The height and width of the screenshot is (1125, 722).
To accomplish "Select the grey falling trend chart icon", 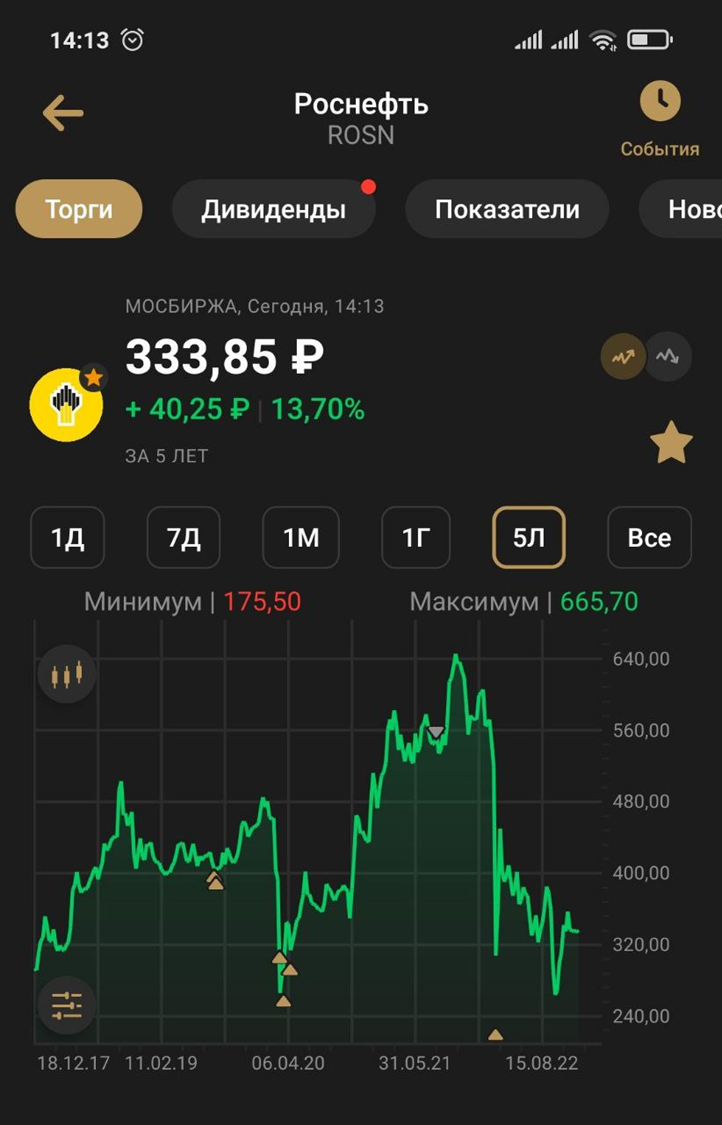I will pyautogui.click(x=667, y=357).
